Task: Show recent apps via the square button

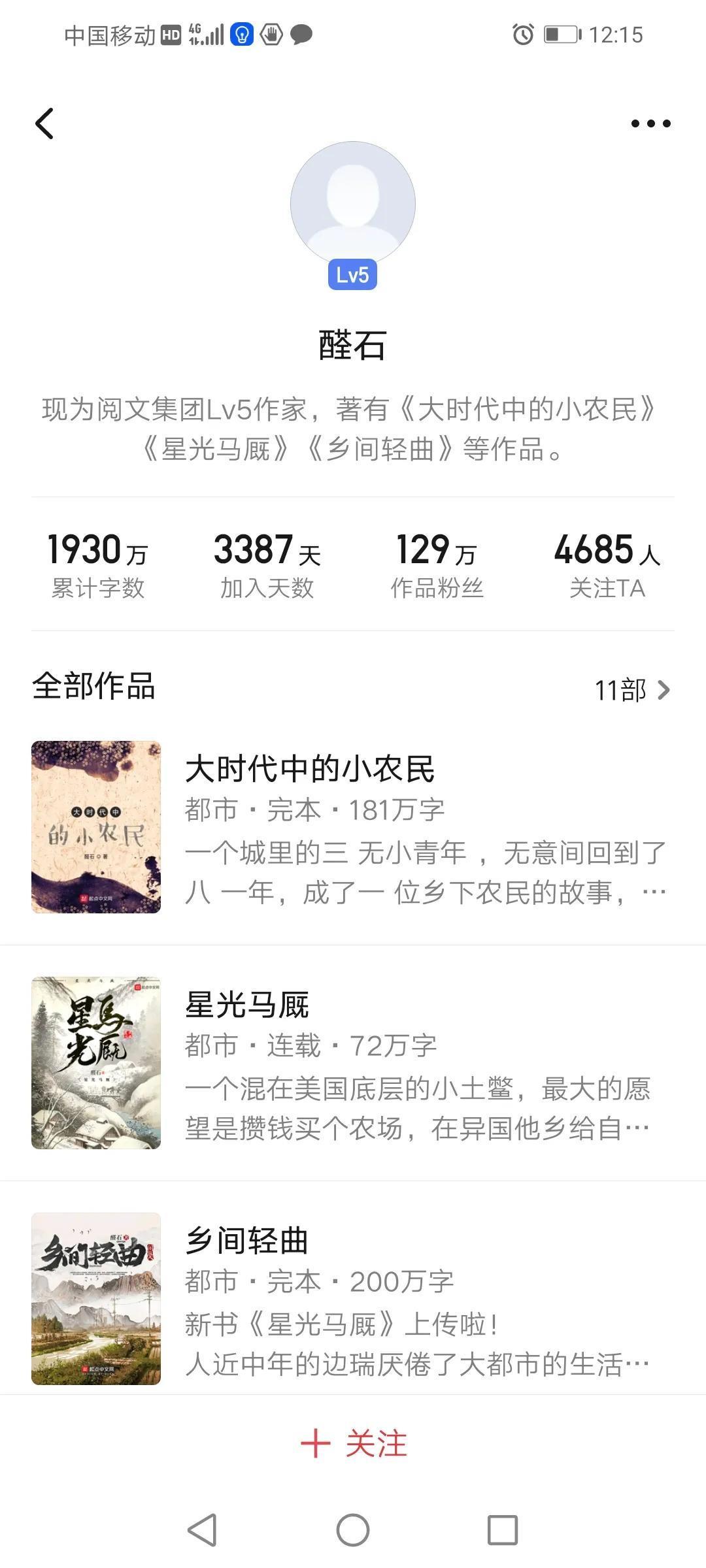Action: (x=503, y=1530)
